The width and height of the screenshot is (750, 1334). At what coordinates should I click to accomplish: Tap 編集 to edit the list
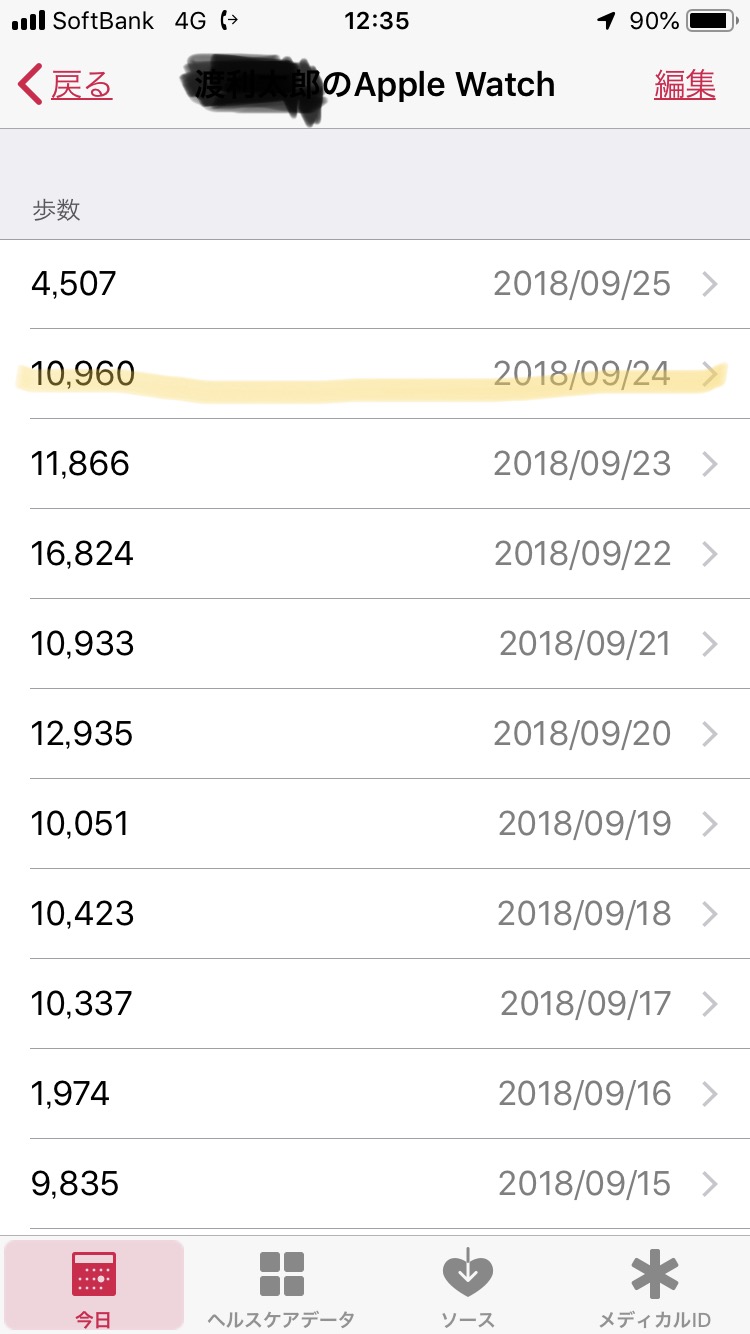pos(684,86)
